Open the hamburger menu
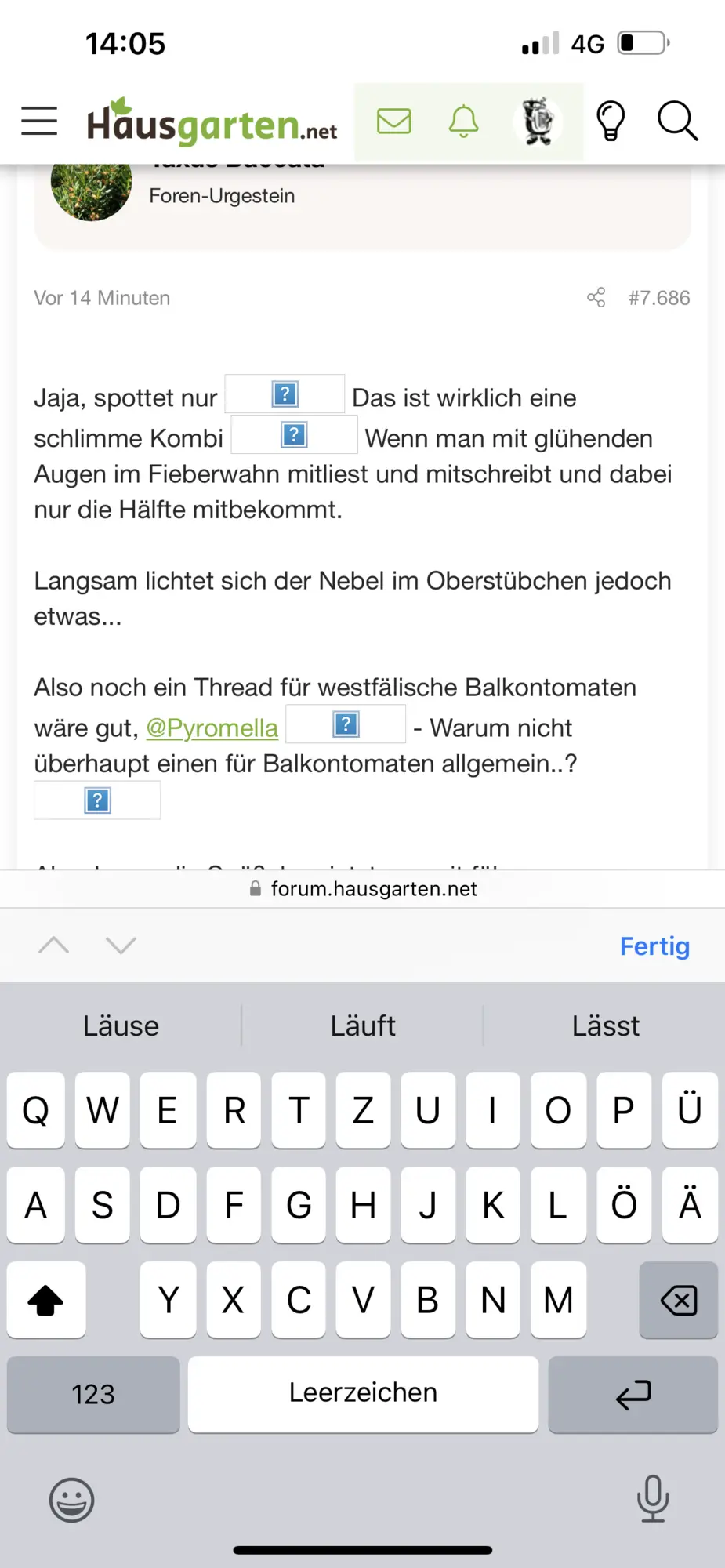The image size is (725, 1568). click(x=39, y=122)
